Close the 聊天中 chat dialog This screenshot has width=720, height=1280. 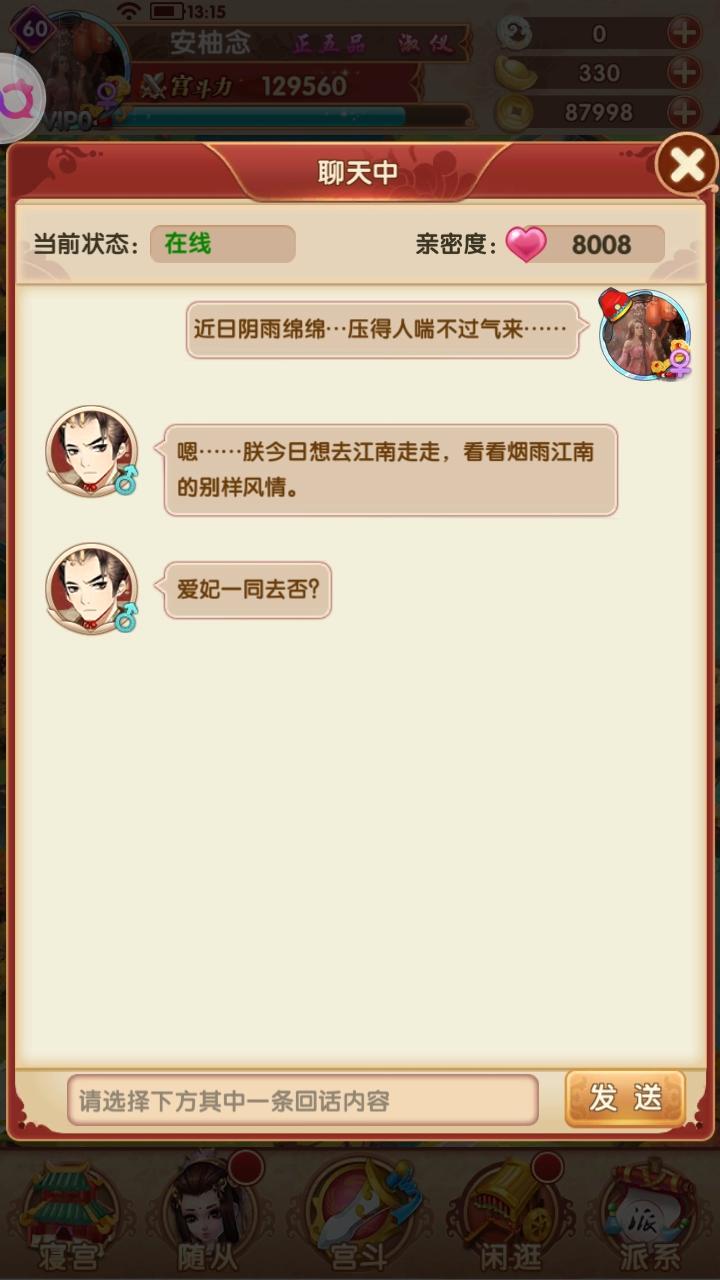click(x=687, y=167)
